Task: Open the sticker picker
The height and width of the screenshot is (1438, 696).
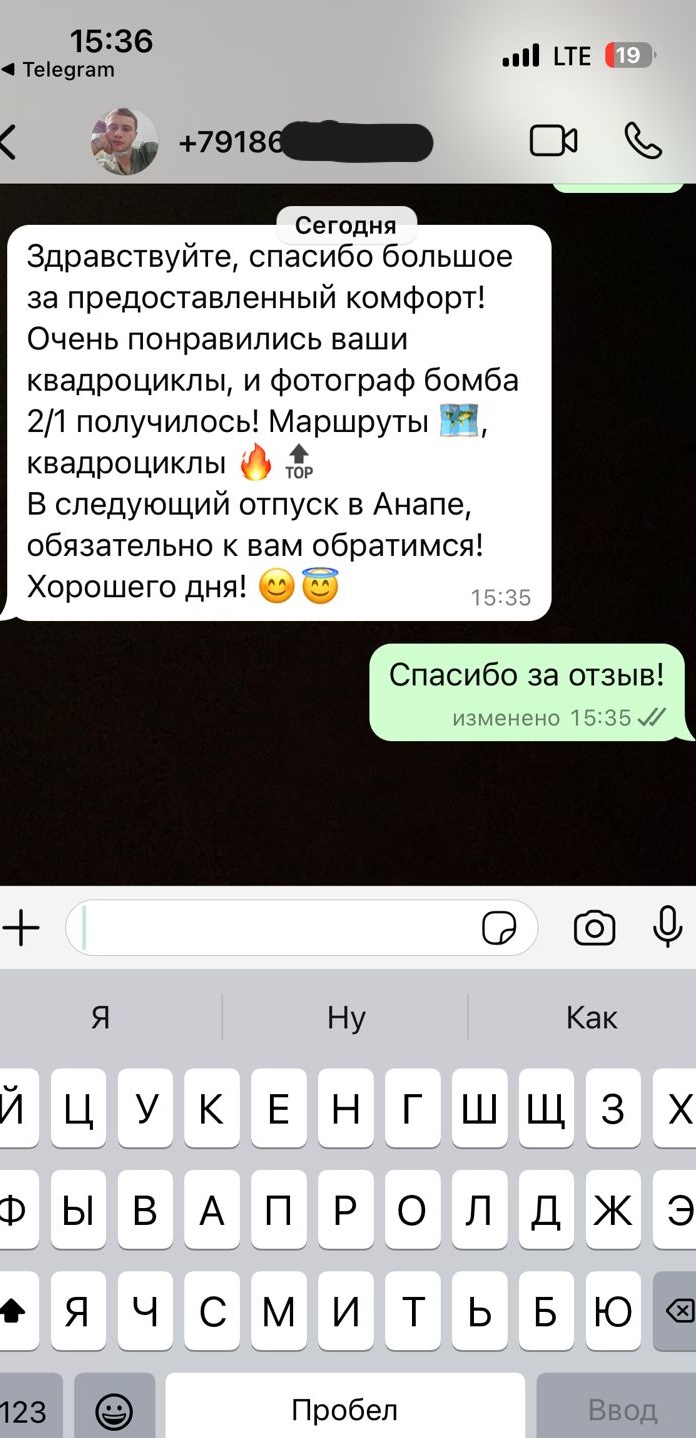Action: [499, 929]
